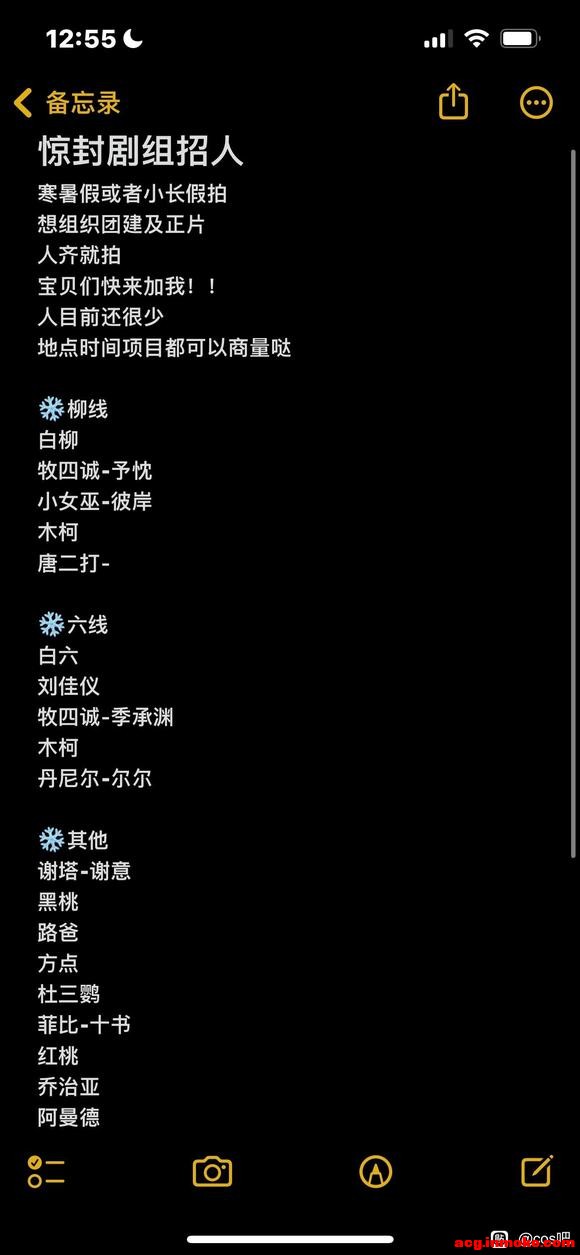
Task: Go back to the 备忘录 notes list
Action: click(66, 103)
